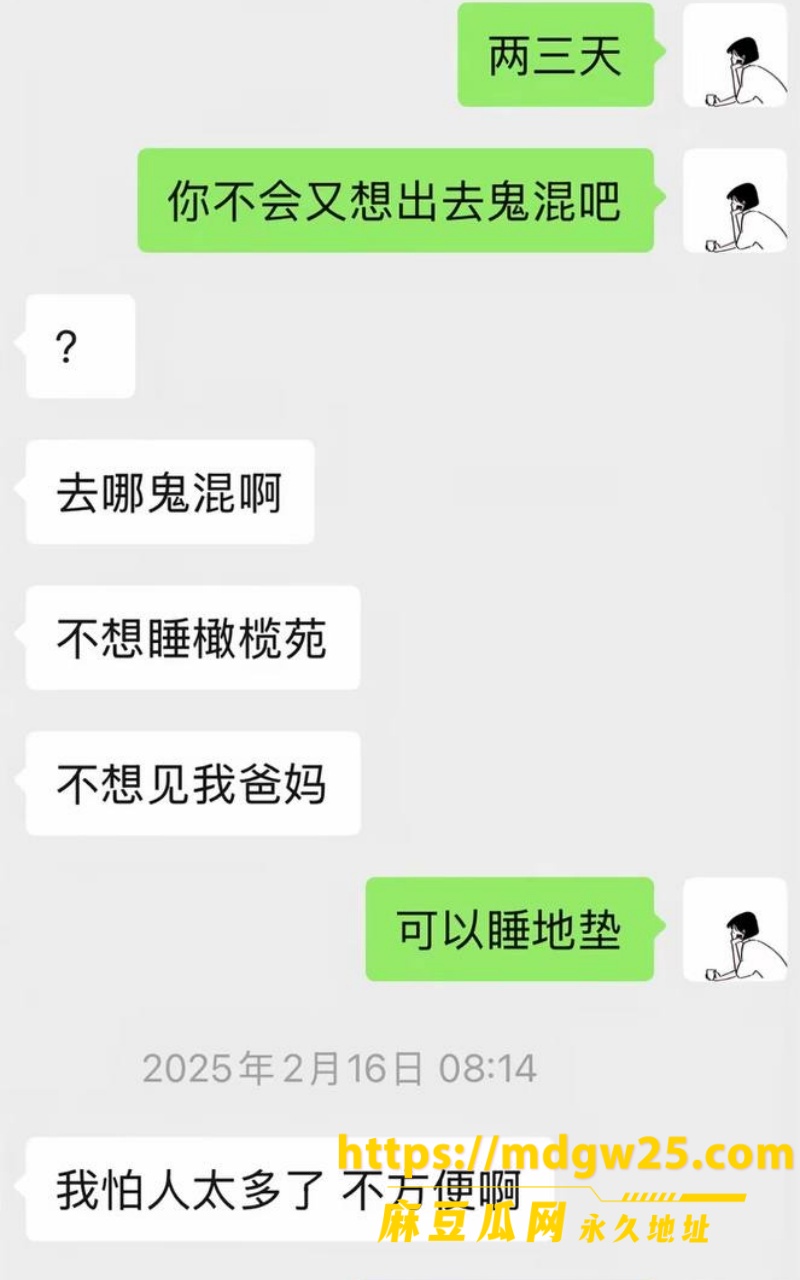Tap avatar next to 你不会又想出去鬼混吧 message

735,200
